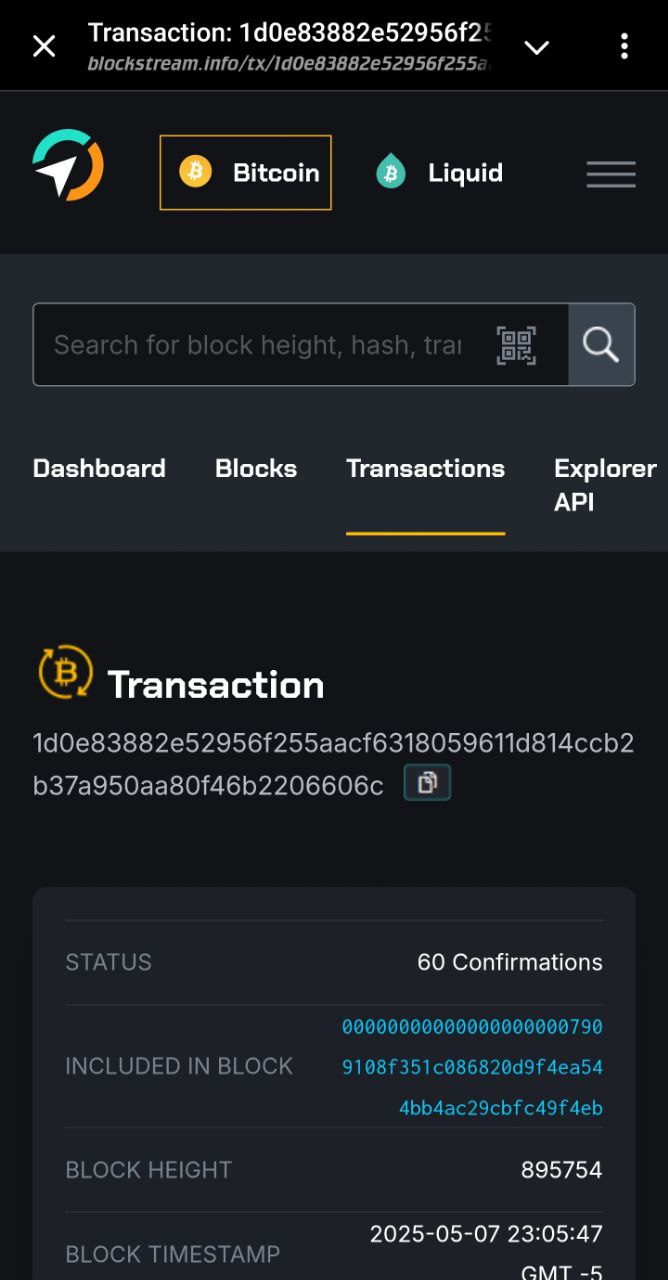Switch to the Liquid network
Image resolution: width=668 pixels, height=1280 pixels.
coord(440,173)
